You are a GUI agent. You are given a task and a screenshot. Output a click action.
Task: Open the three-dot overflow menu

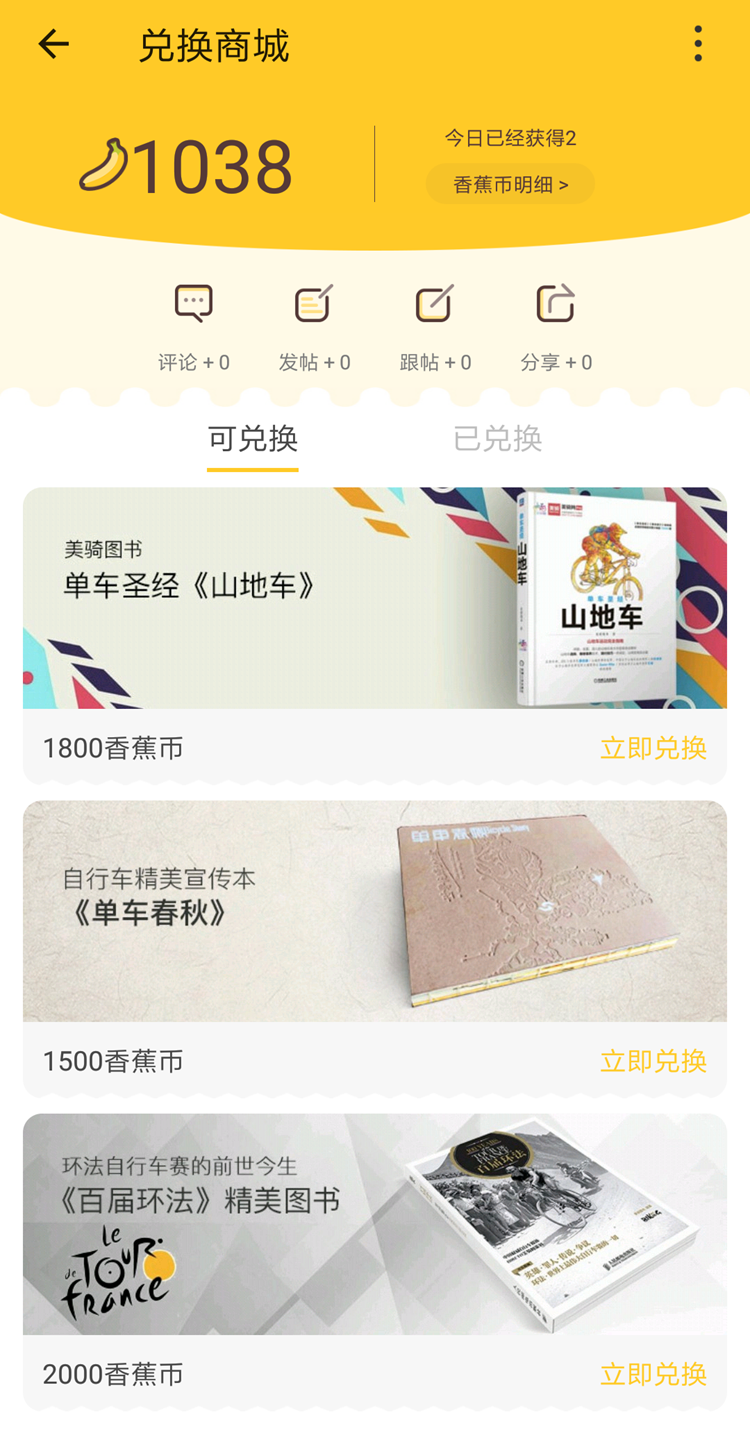point(698,44)
